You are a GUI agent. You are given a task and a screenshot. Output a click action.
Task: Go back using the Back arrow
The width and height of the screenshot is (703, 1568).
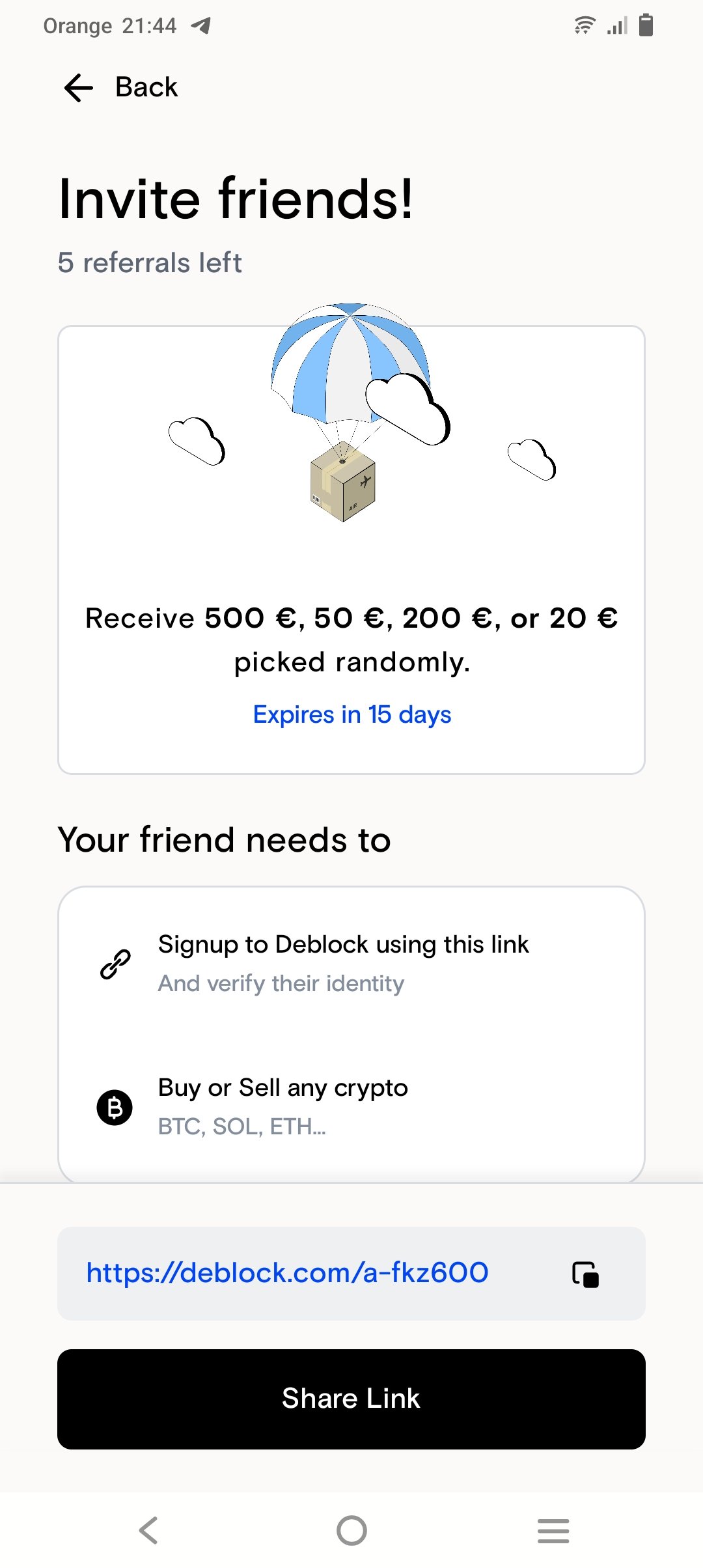[x=79, y=87]
